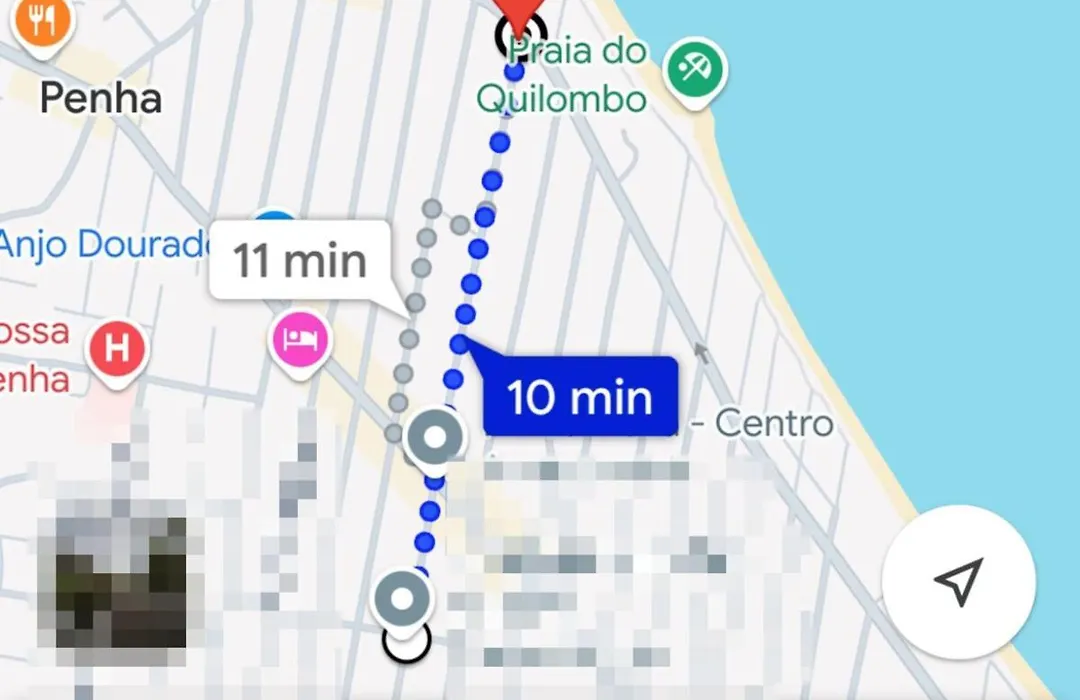Select the 10 min route label
The height and width of the screenshot is (700, 1080).
tap(580, 397)
